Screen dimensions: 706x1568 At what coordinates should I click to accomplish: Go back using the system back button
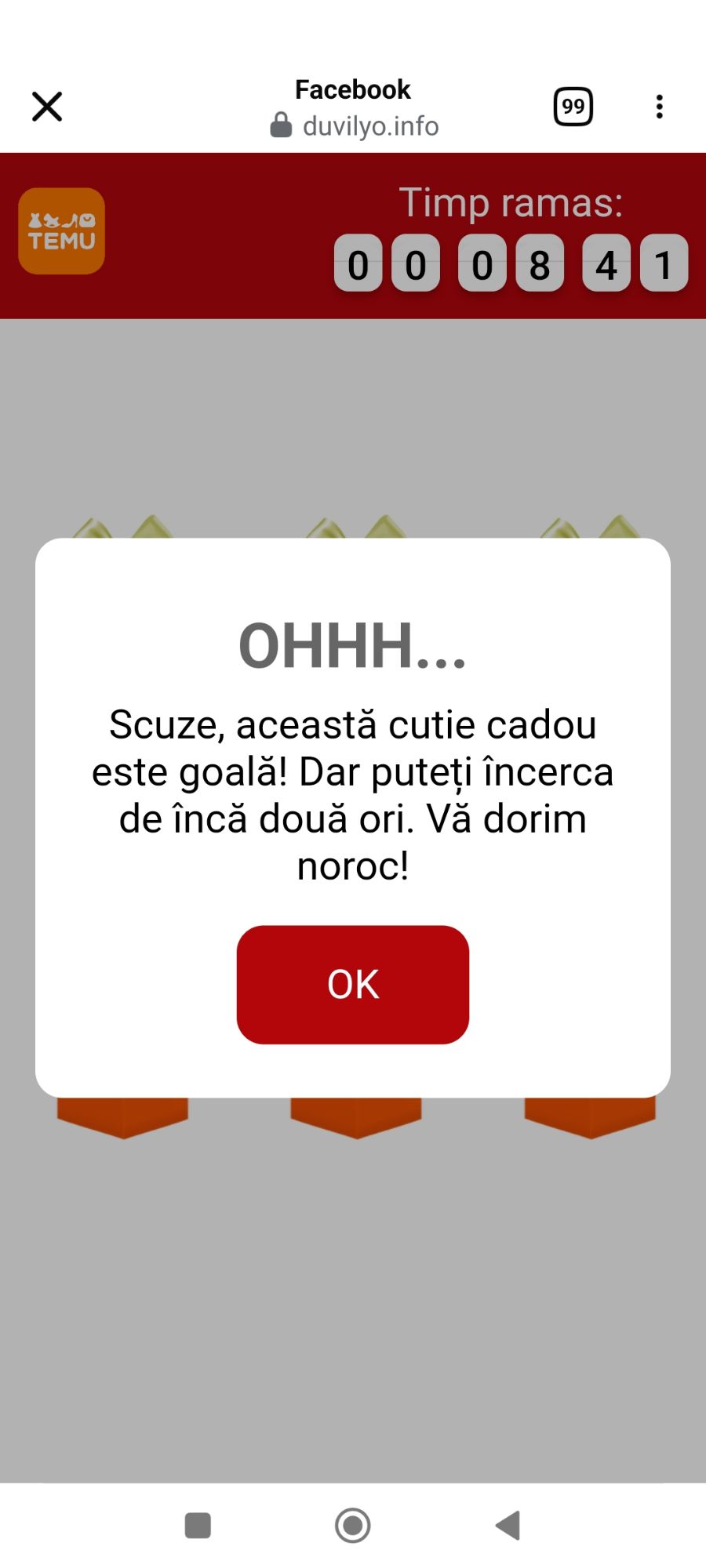pos(508,1526)
